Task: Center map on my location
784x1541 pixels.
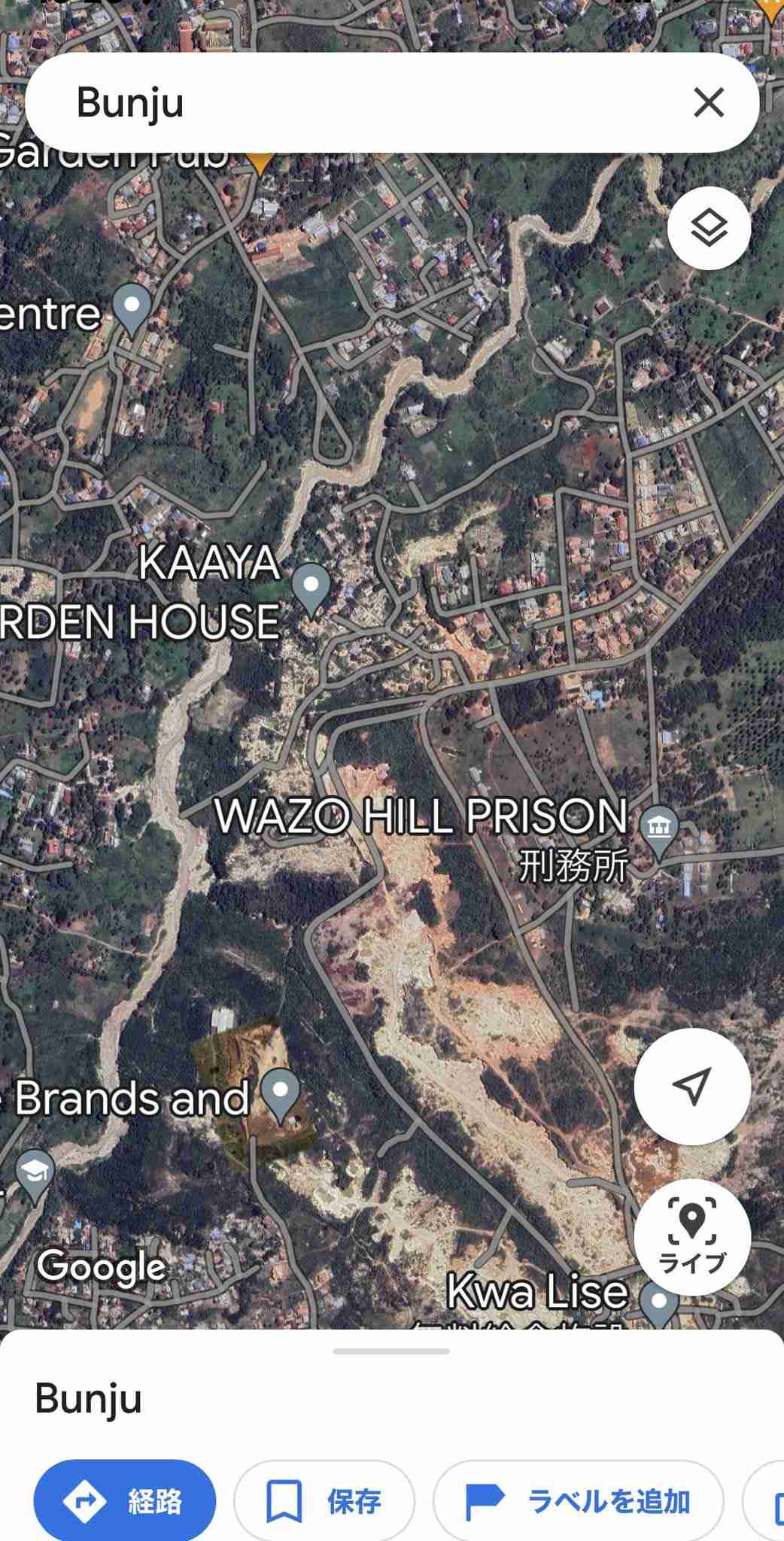Action: click(692, 1087)
